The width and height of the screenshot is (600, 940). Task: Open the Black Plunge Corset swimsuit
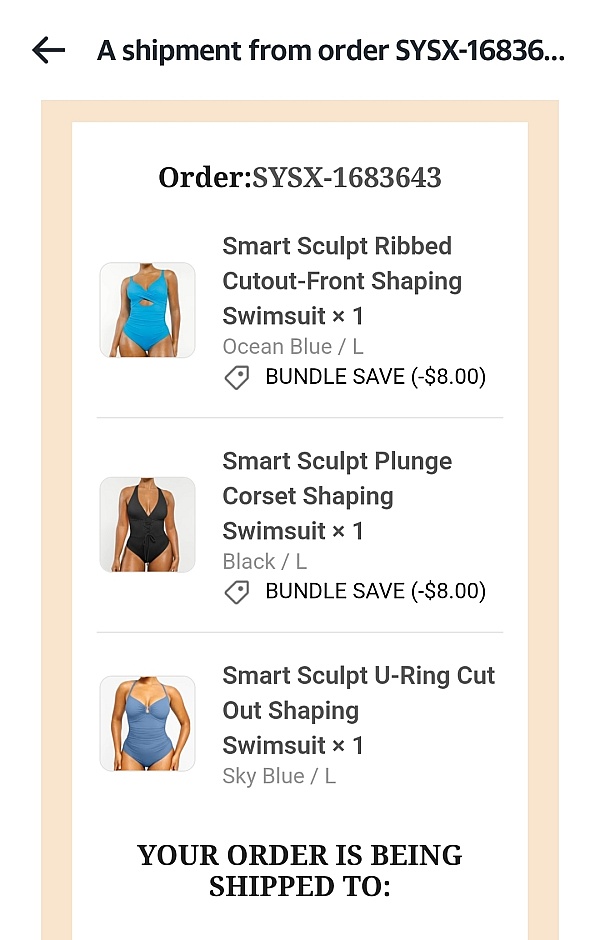pos(147,525)
